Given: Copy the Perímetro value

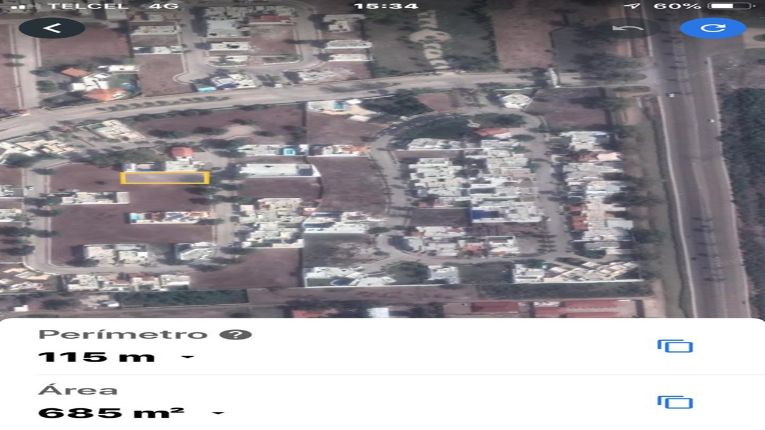Looking at the screenshot, I should tap(675, 346).
